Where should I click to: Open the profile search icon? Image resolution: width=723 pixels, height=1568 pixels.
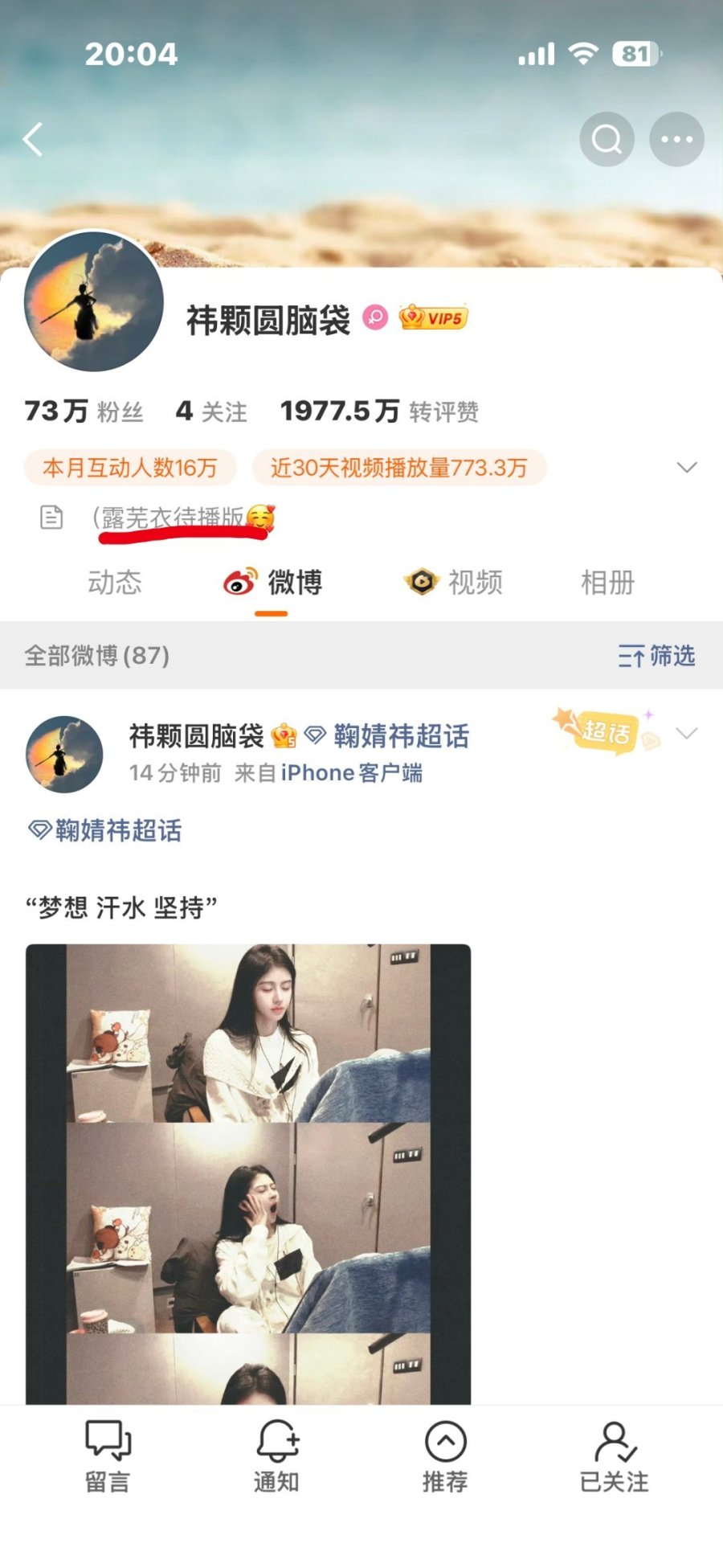point(607,140)
